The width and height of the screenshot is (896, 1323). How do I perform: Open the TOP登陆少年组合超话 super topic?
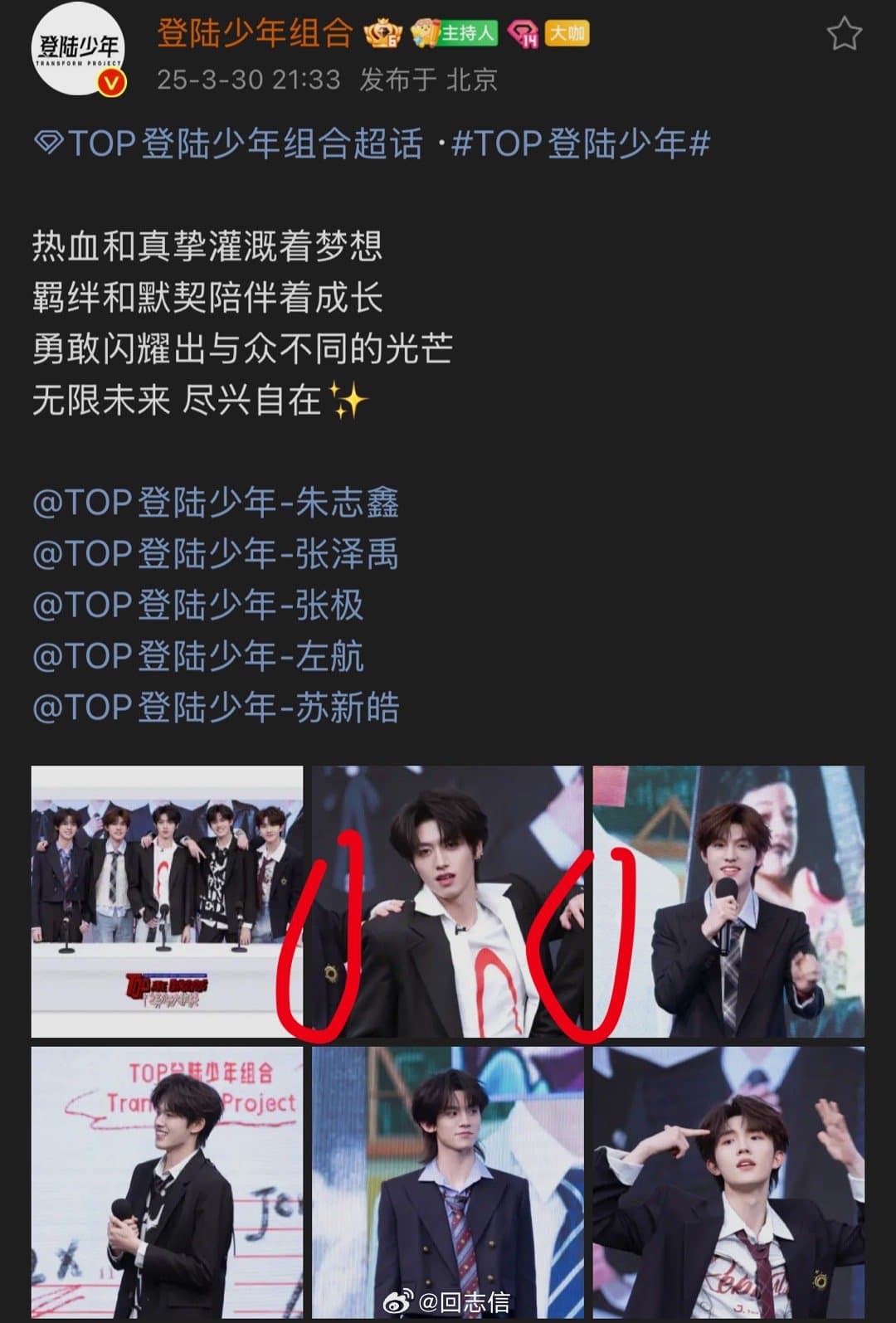point(228,143)
